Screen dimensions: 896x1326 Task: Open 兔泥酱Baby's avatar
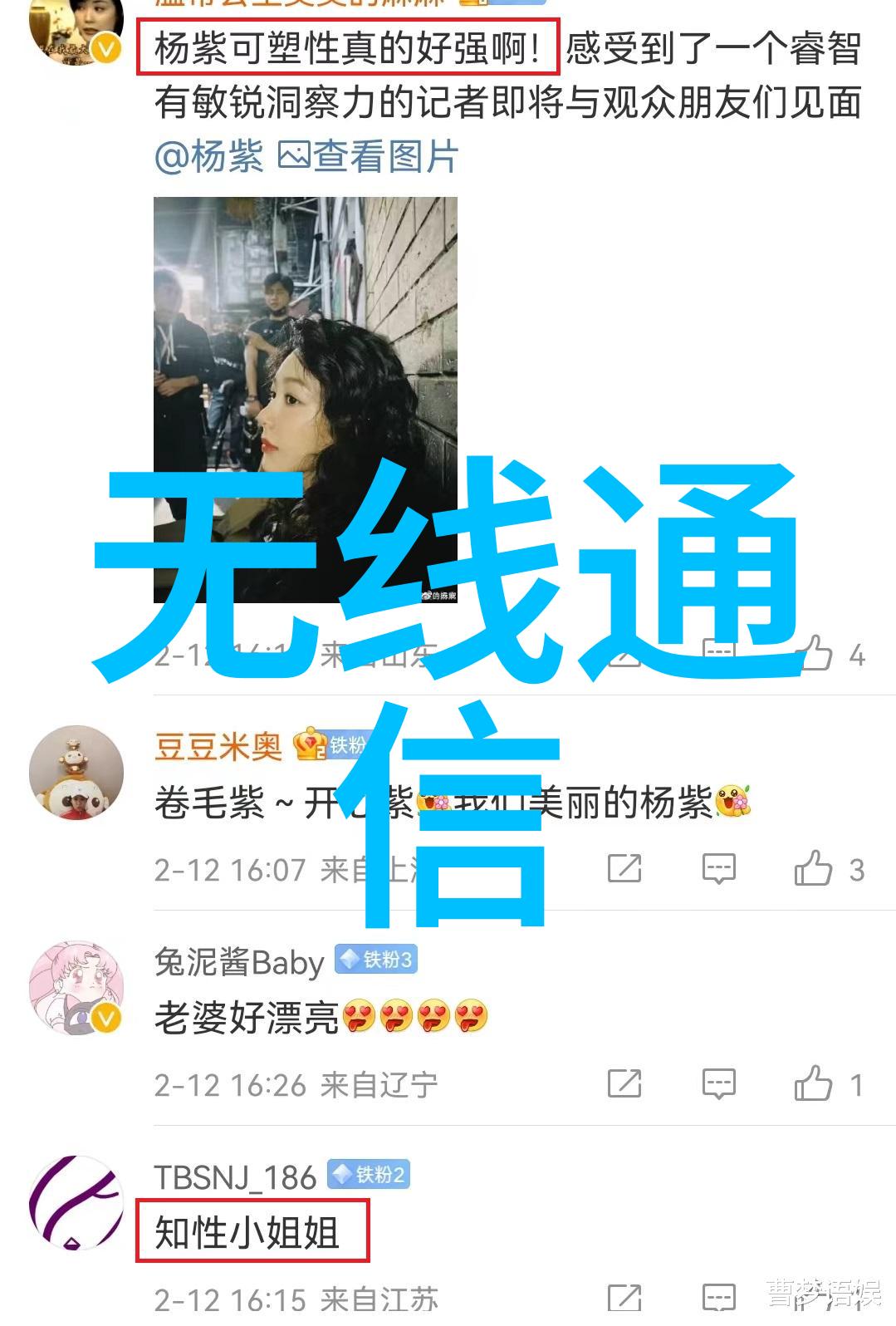coord(76,988)
